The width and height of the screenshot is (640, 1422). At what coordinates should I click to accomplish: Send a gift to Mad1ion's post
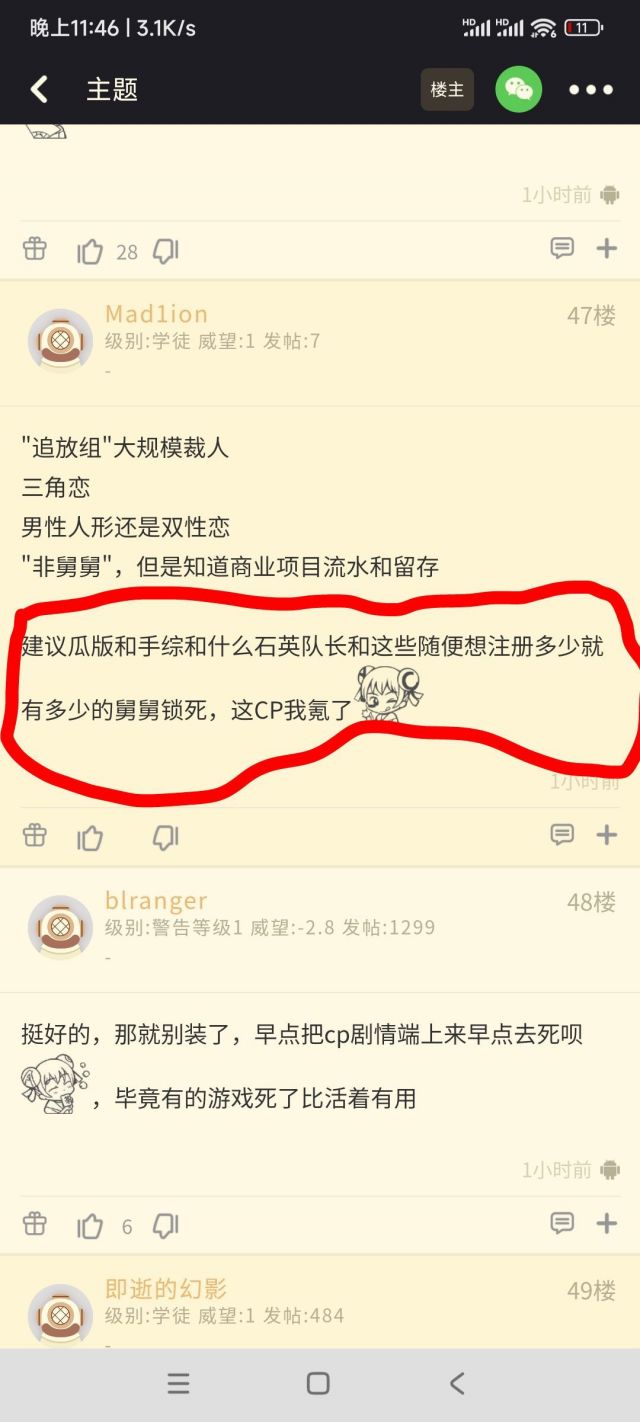coord(35,835)
